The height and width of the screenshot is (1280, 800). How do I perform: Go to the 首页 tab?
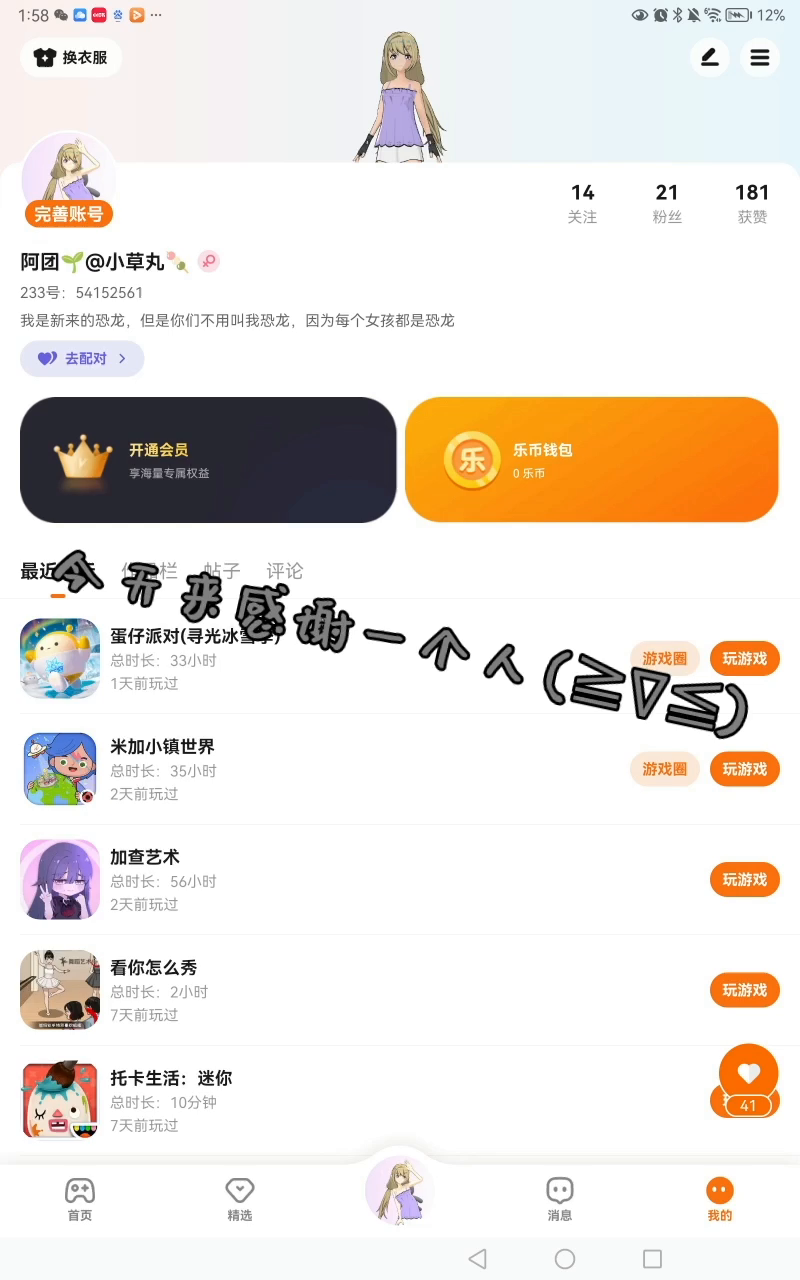point(80,1199)
